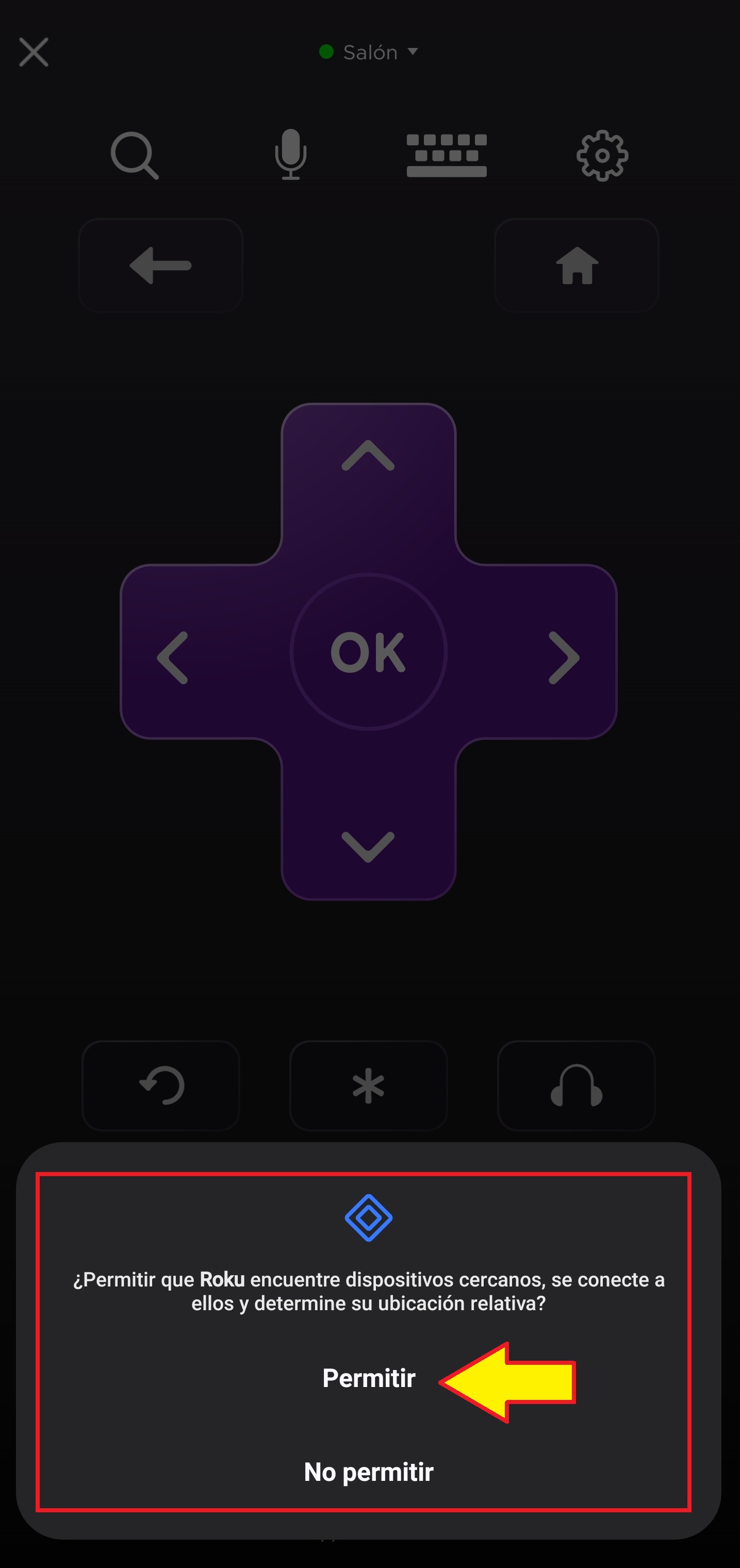This screenshot has height=1568, width=740.
Task: Tap the instant replay button
Action: (x=161, y=1085)
